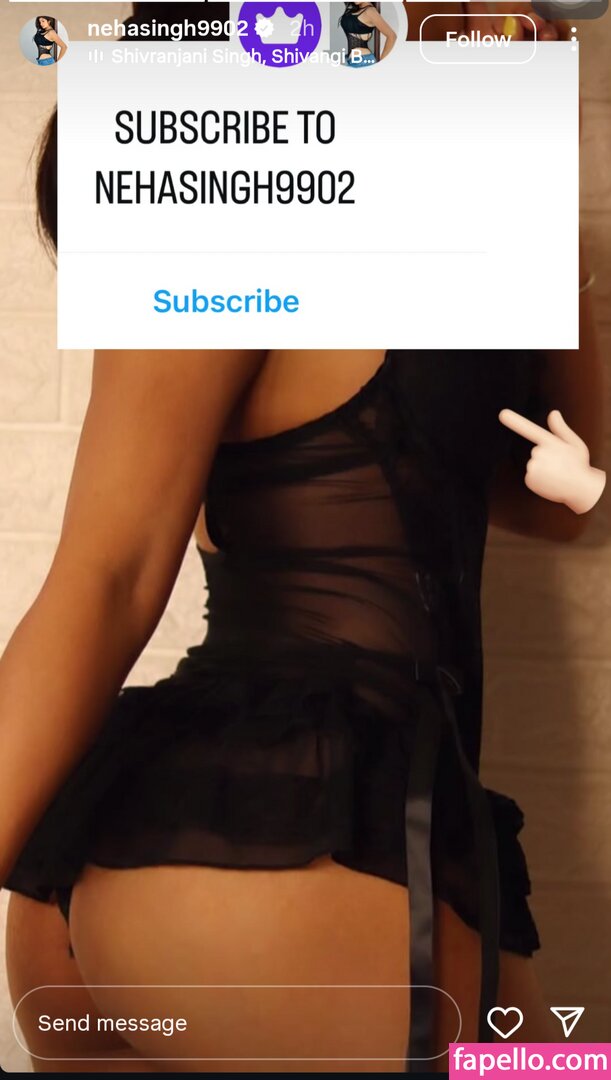Screen dimensions: 611x1080
Task: Like this story with heart icon
Action: (x=505, y=1021)
